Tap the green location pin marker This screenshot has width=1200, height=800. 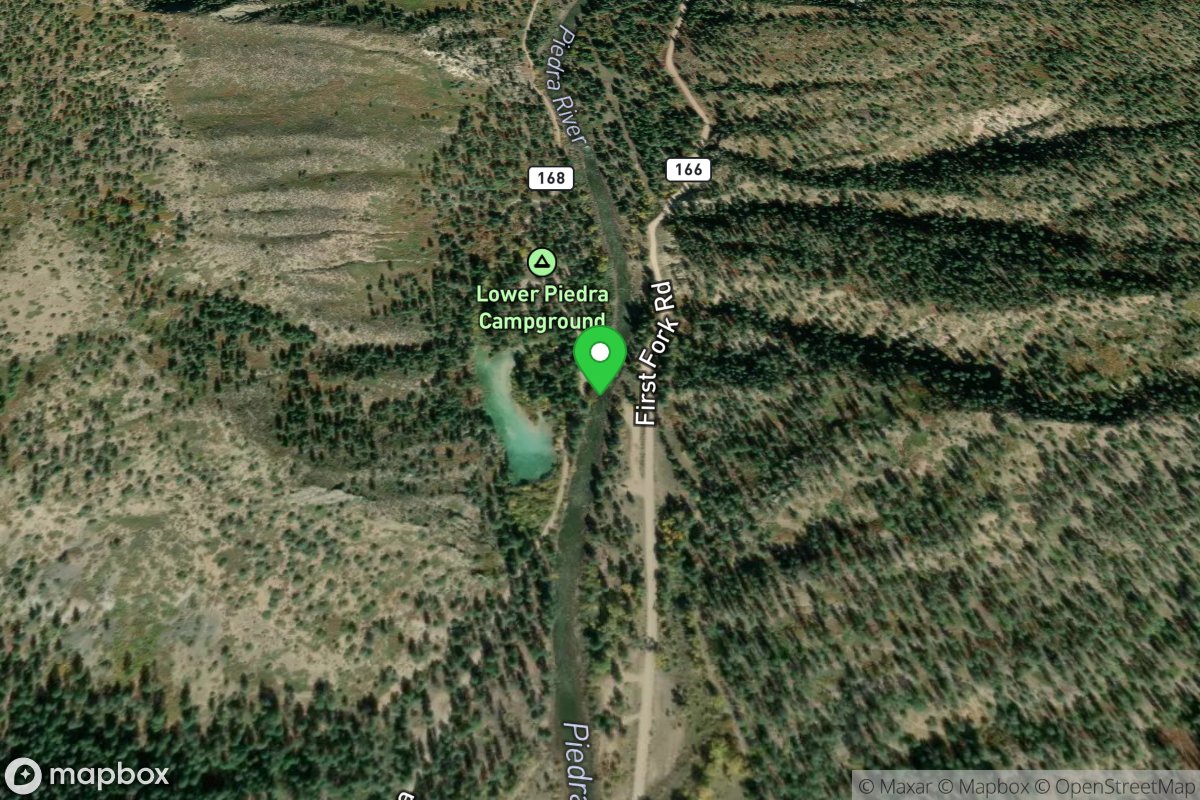600,358
